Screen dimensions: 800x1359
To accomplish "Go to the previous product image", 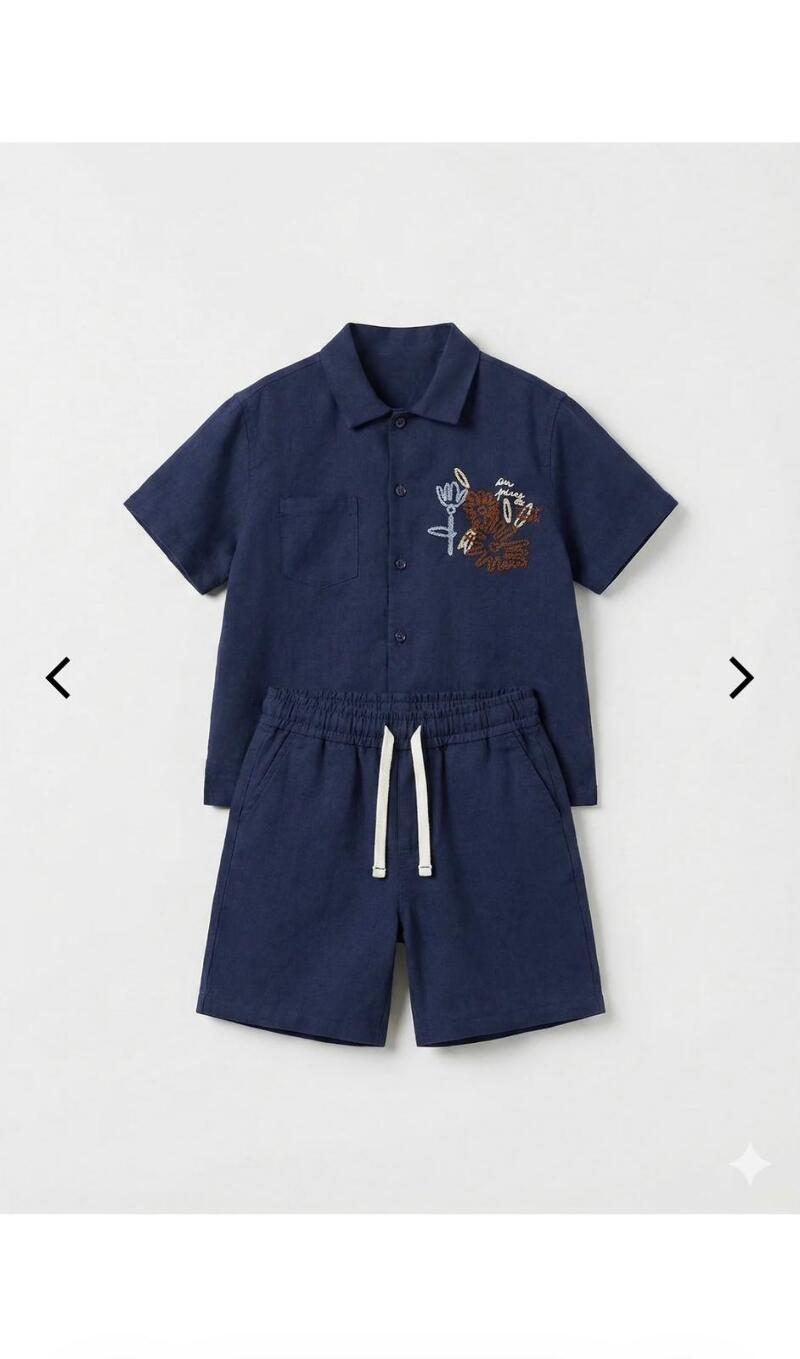I will point(58,677).
